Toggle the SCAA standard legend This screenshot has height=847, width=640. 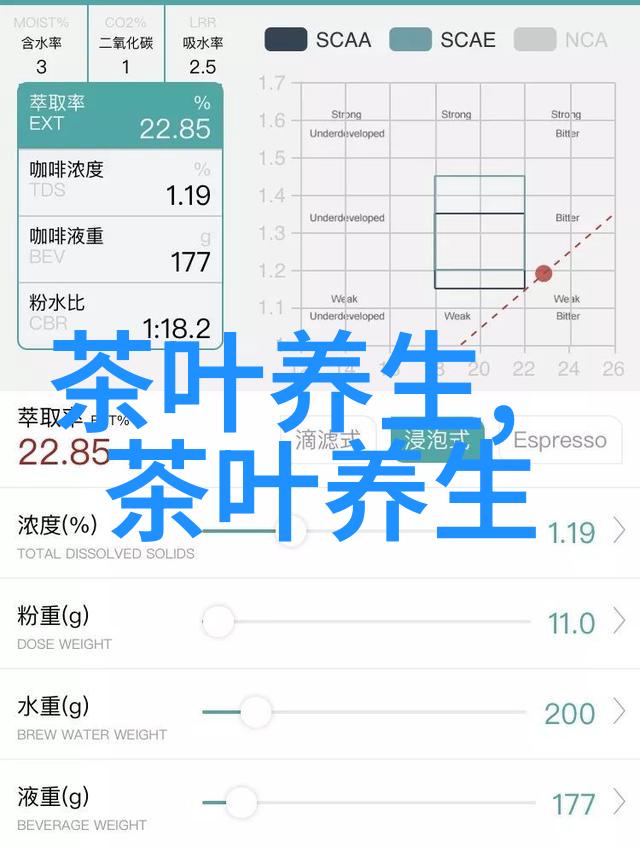click(317, 40)
